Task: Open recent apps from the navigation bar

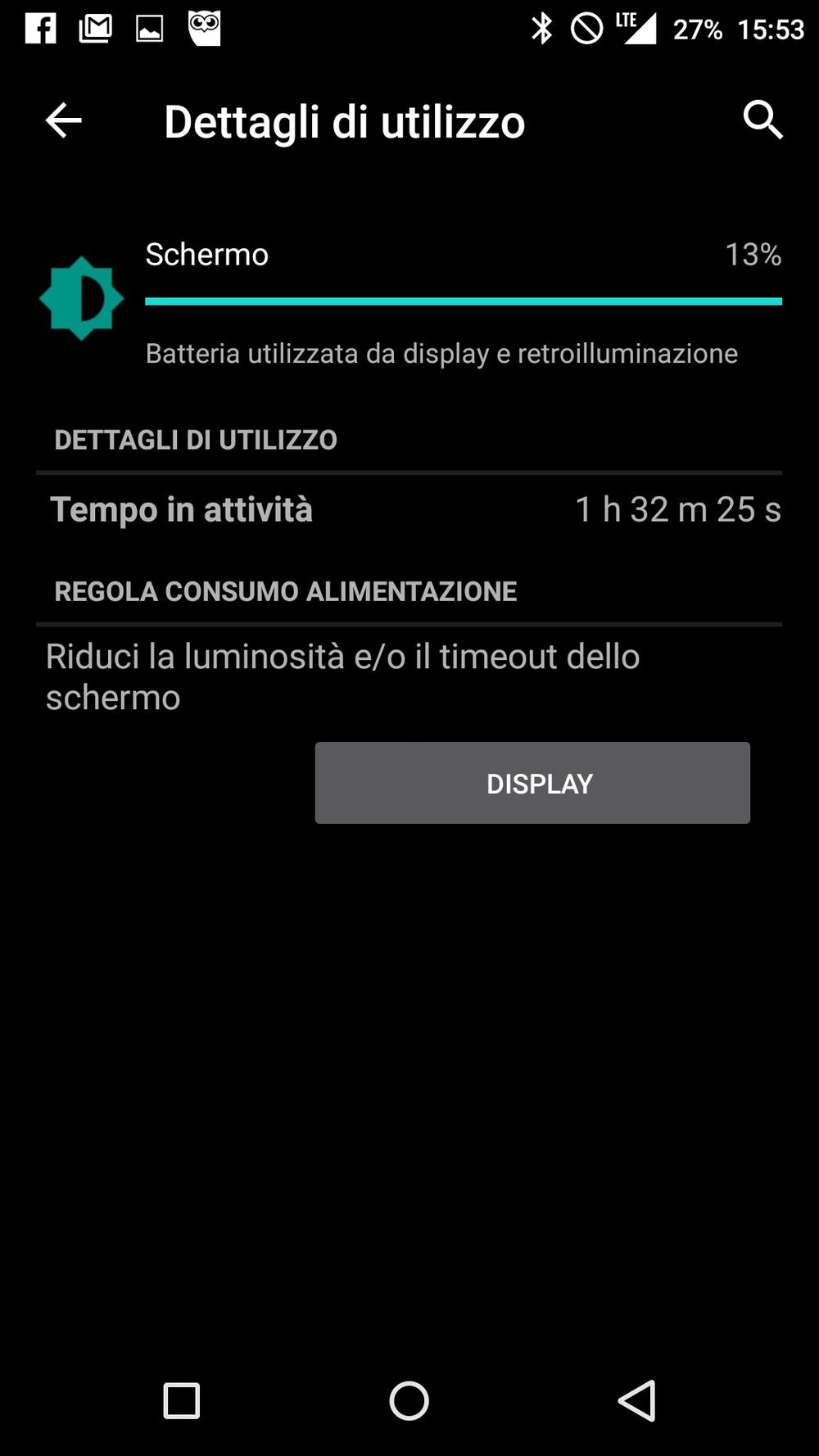Action: coord(182,1400)
